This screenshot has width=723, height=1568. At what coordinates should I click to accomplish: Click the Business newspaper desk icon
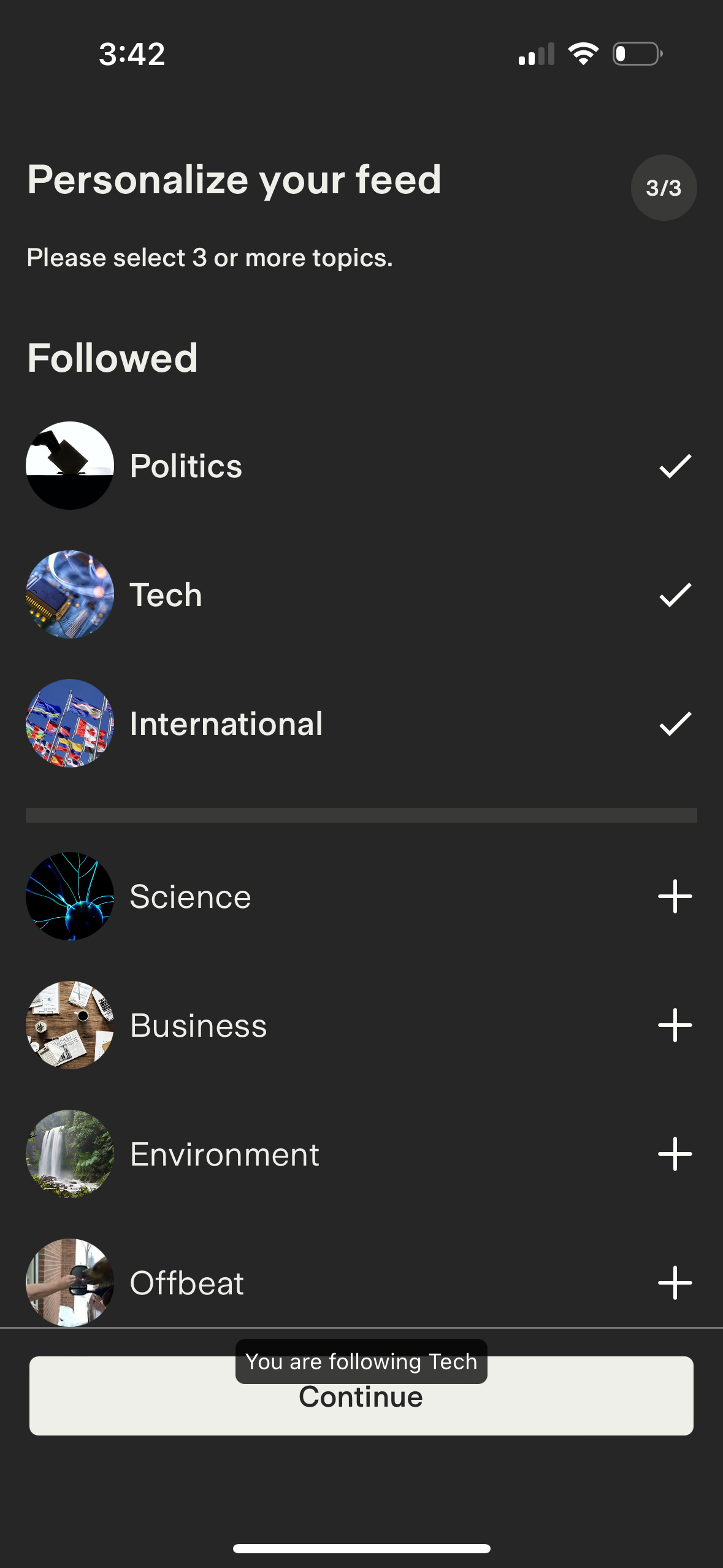click(69, 1024)
